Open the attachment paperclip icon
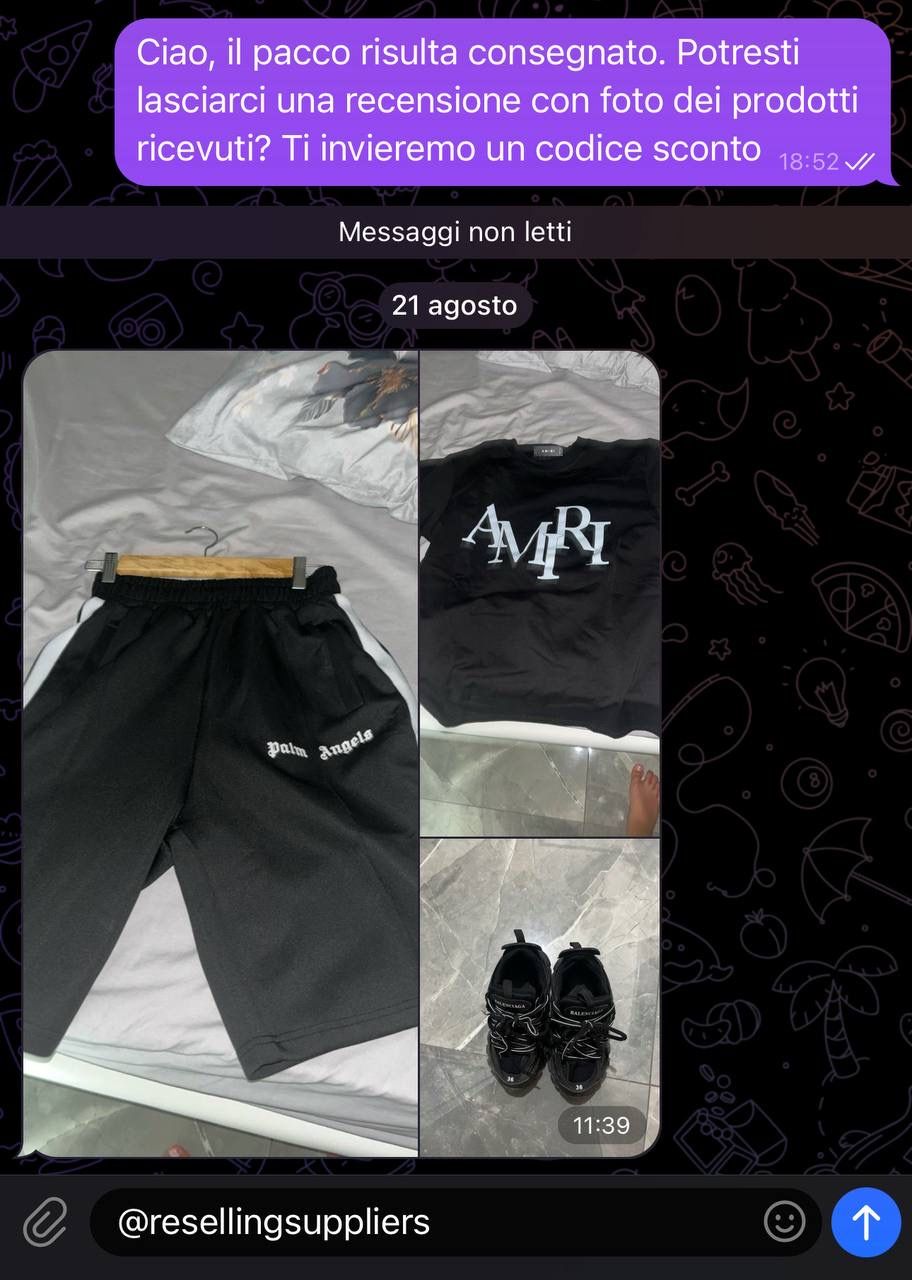The height and width of the screenshot is (1280, 912). [45, 1221]
